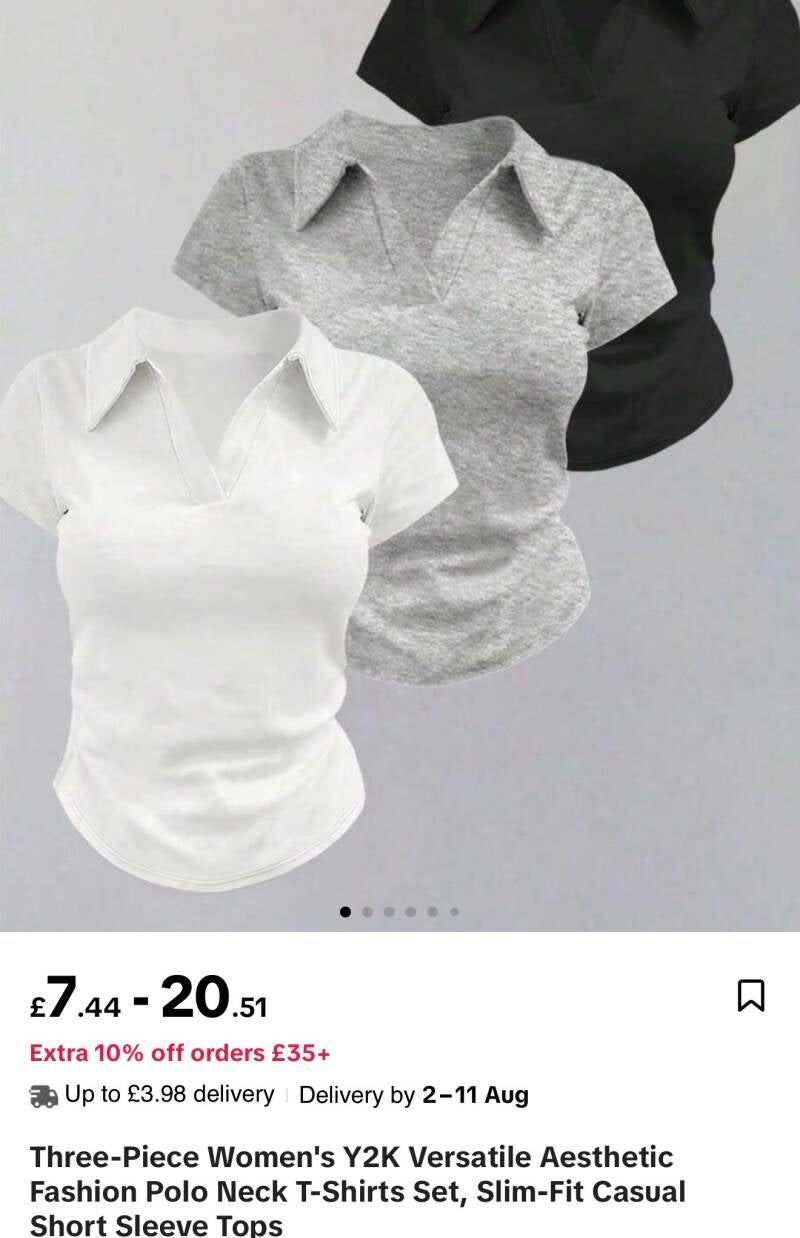This screenshot has width=800, height=1238.
Task: Open the product photo of polo shirts
Action: [400, 465]
